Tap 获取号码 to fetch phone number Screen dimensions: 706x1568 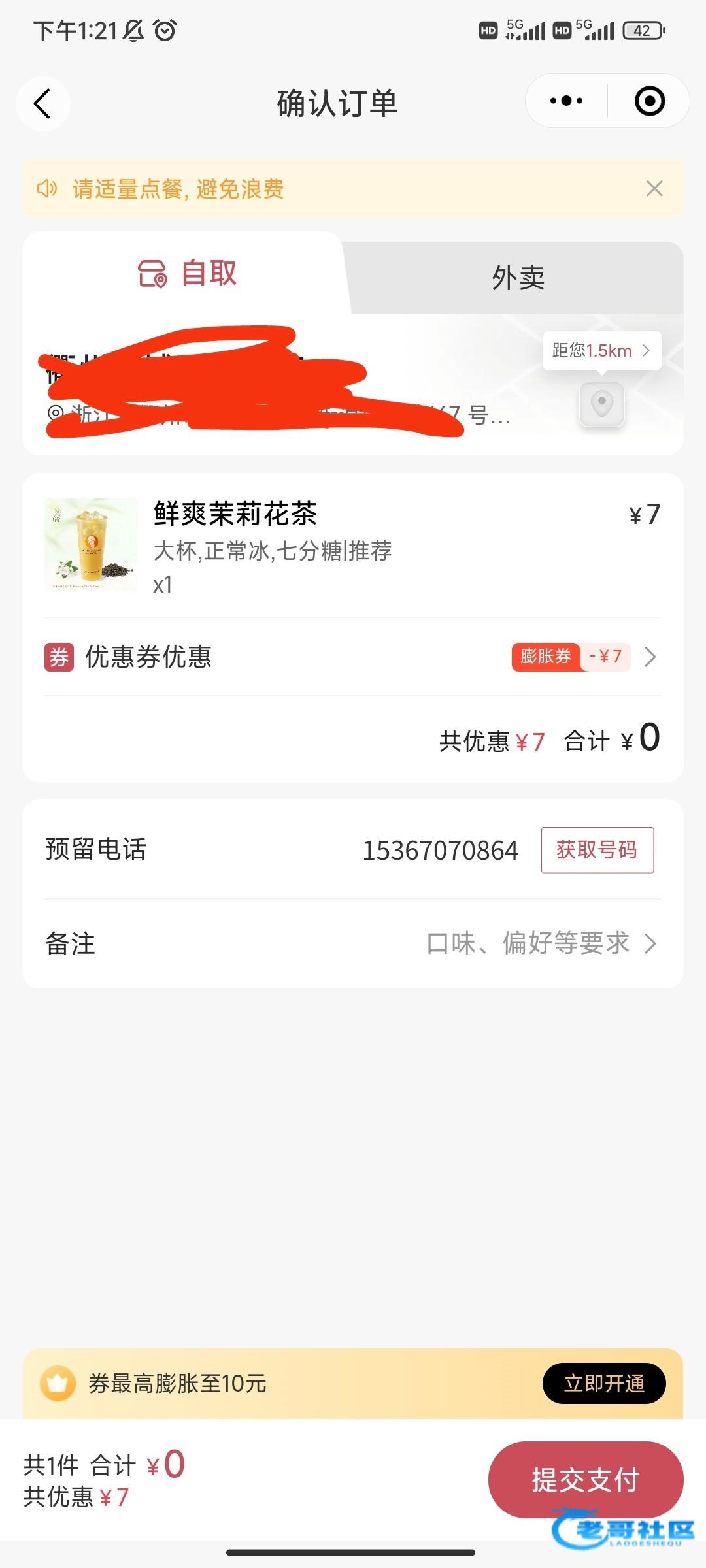point(597,850)
